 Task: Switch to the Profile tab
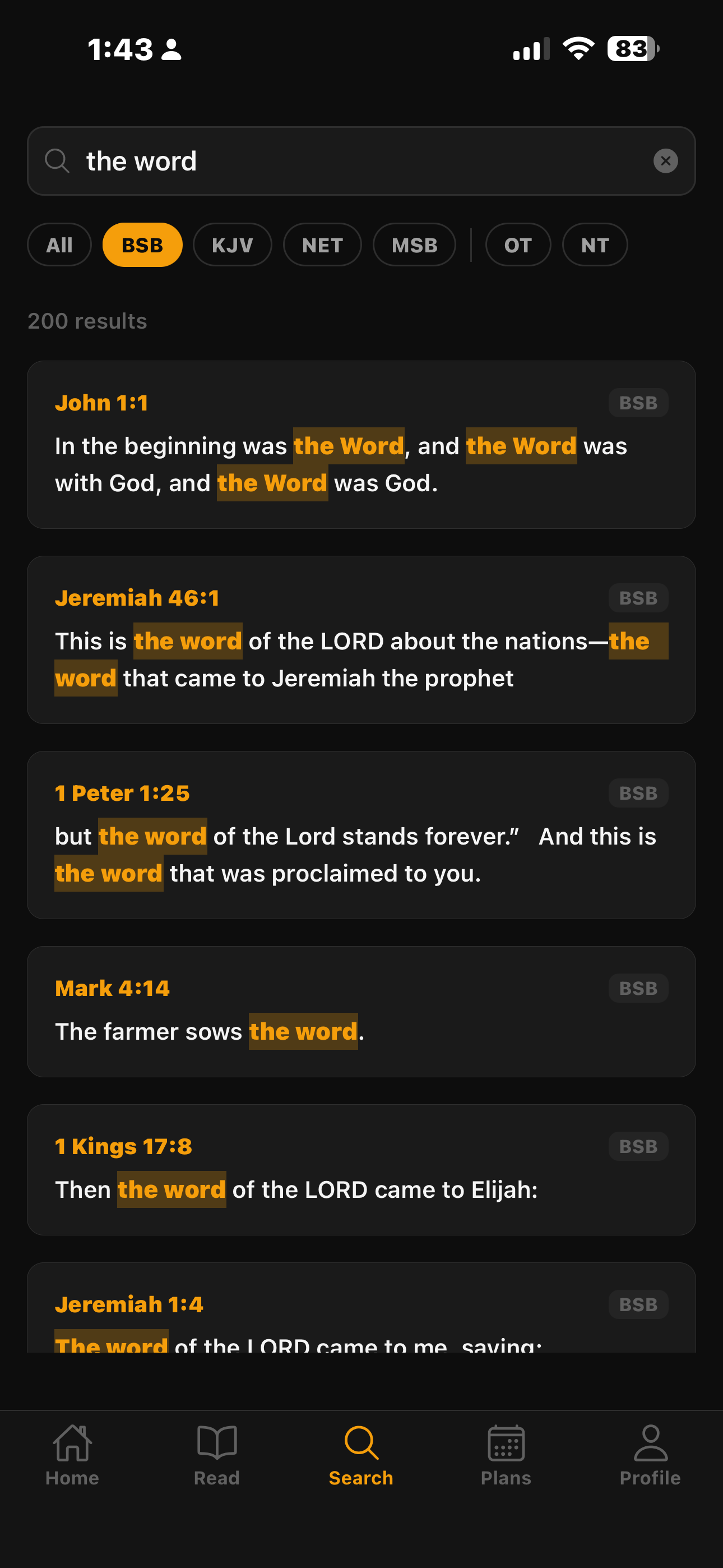pos(650,1455)
